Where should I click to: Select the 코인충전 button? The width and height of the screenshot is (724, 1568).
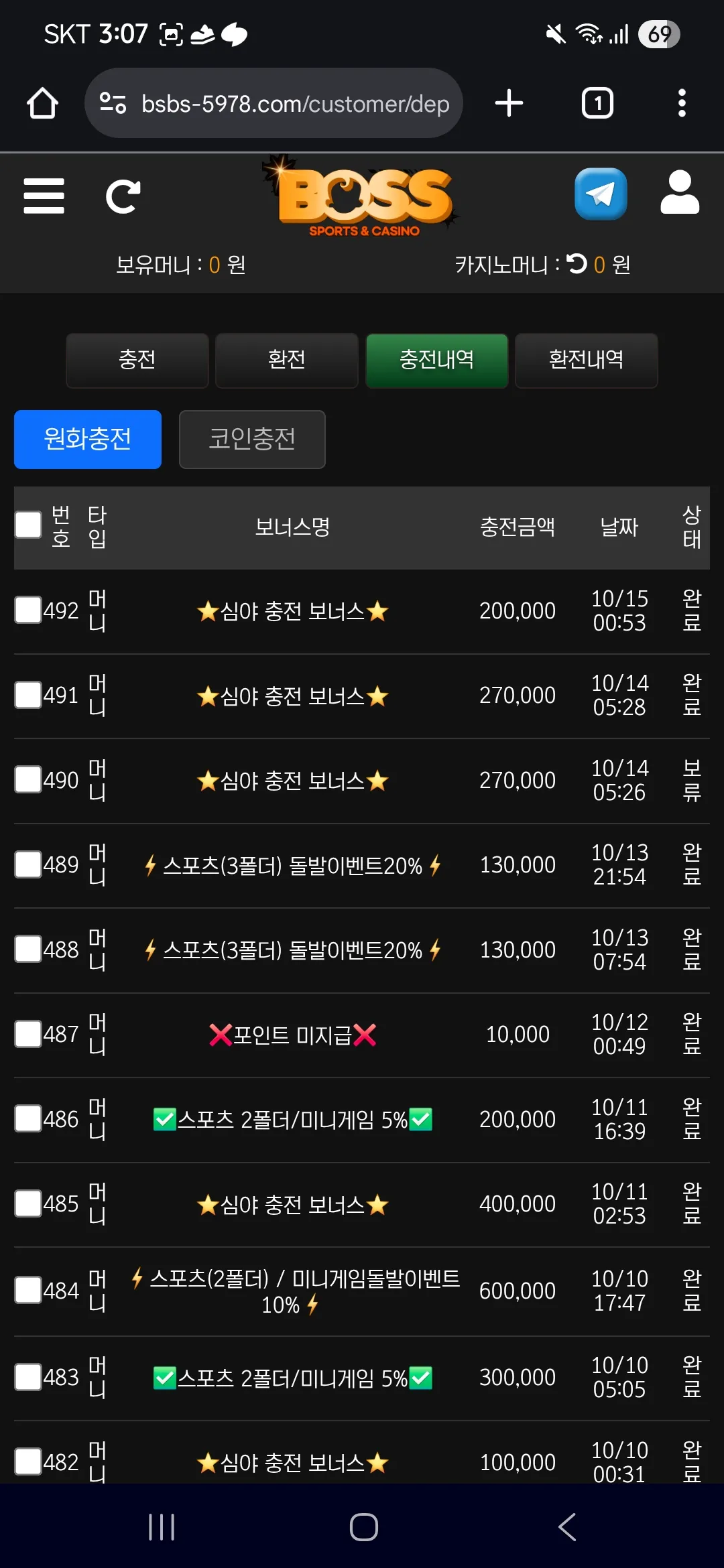[x=252, y=440]
